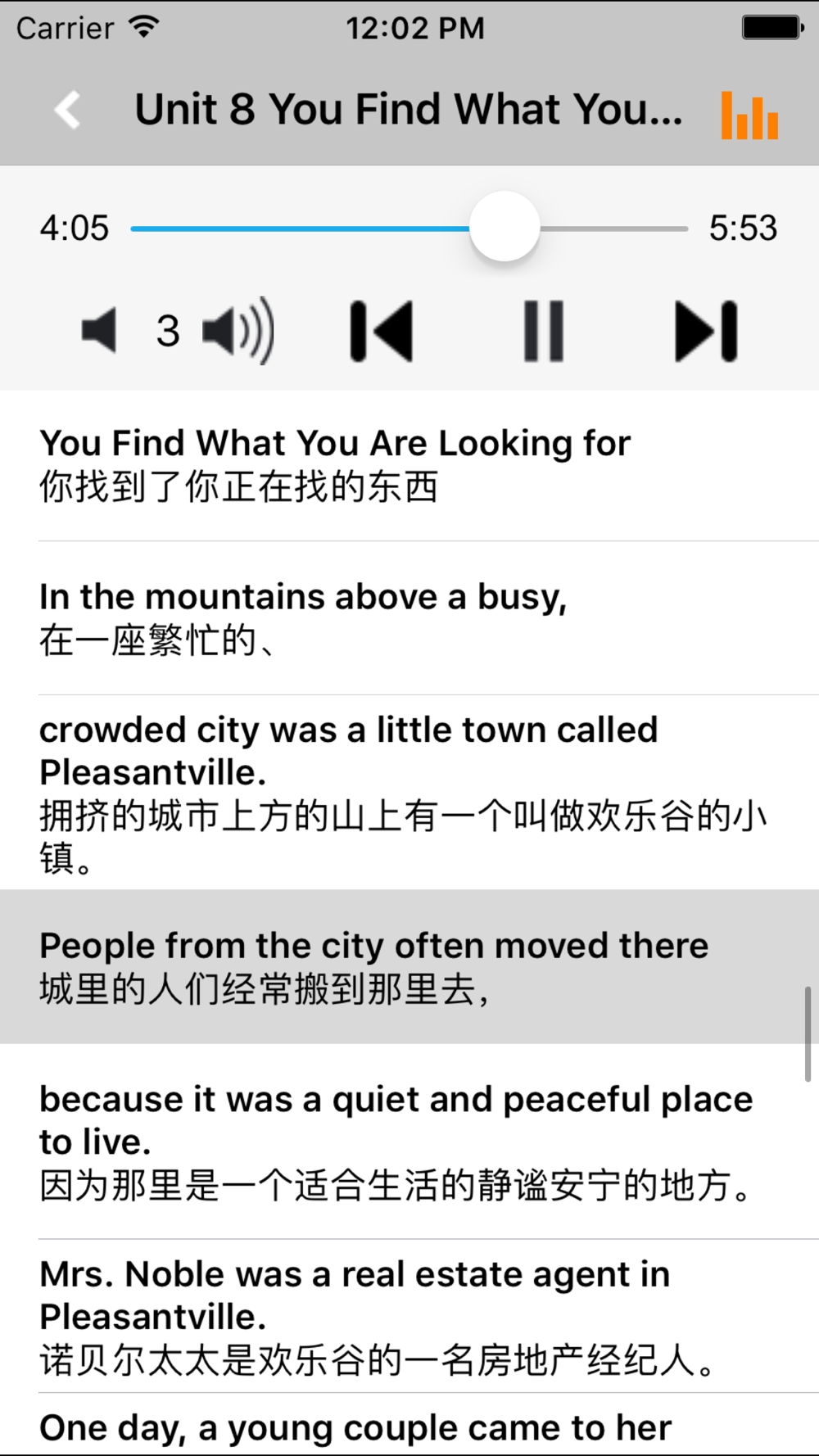Play the "Mrs. Noble was a real estate agent" line

pos(409,1316)
